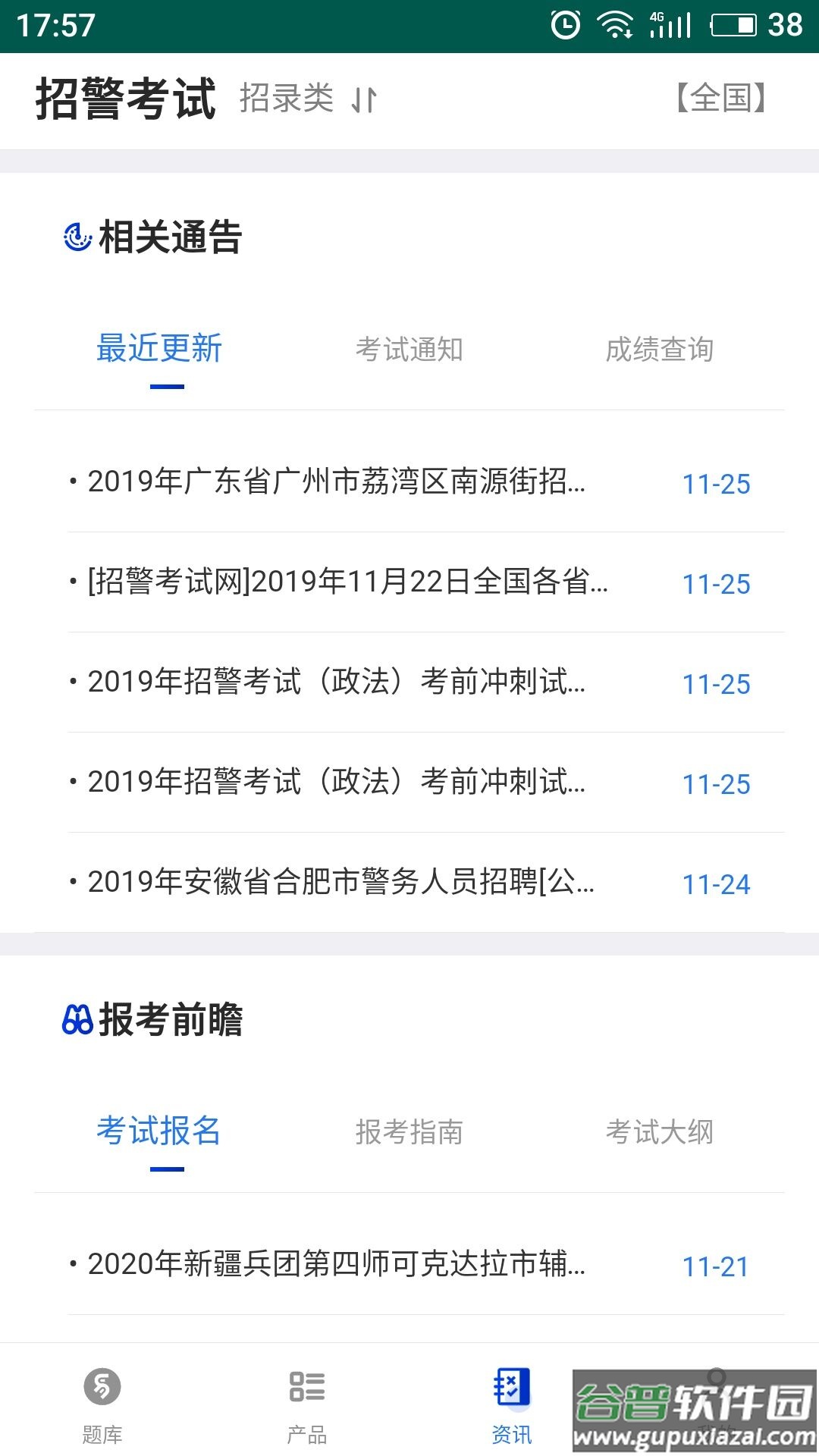Viewport: 819px width, 1456px height.
Task: Switch to the 成绩查询 tab
Action: [x=663, y=350]
